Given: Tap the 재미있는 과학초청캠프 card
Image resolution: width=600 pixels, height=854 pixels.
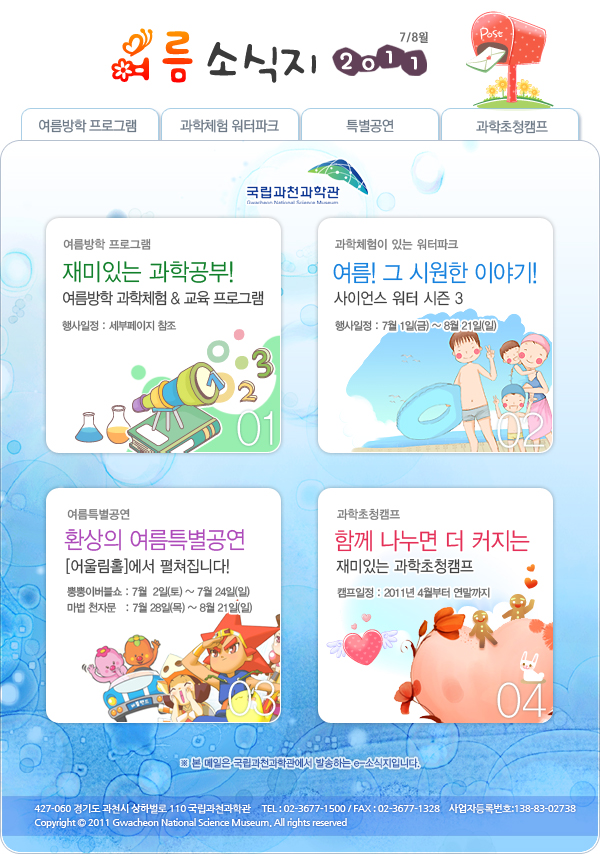Looking at the screenshot, I should pyautogui.click(x=435, y=605).
